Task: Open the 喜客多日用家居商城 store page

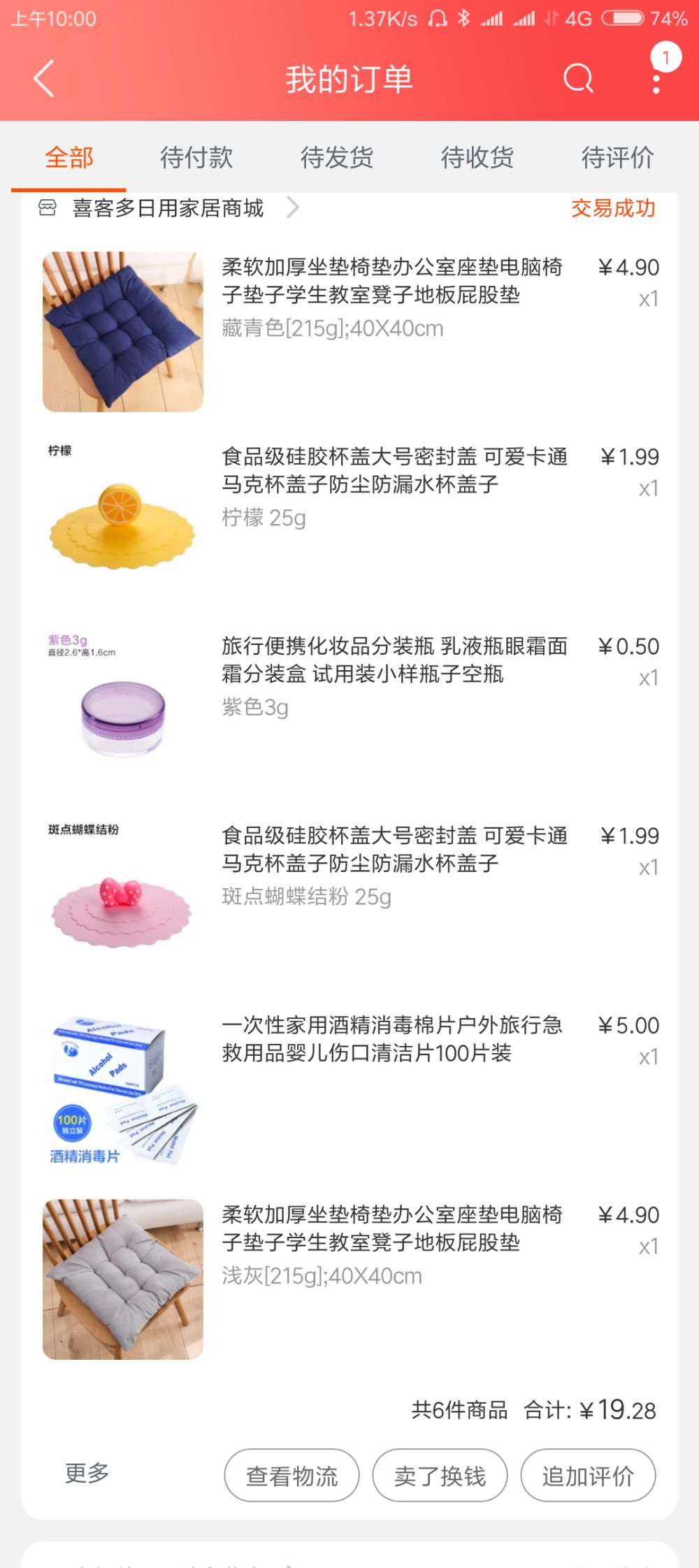Action: (168, 208)
